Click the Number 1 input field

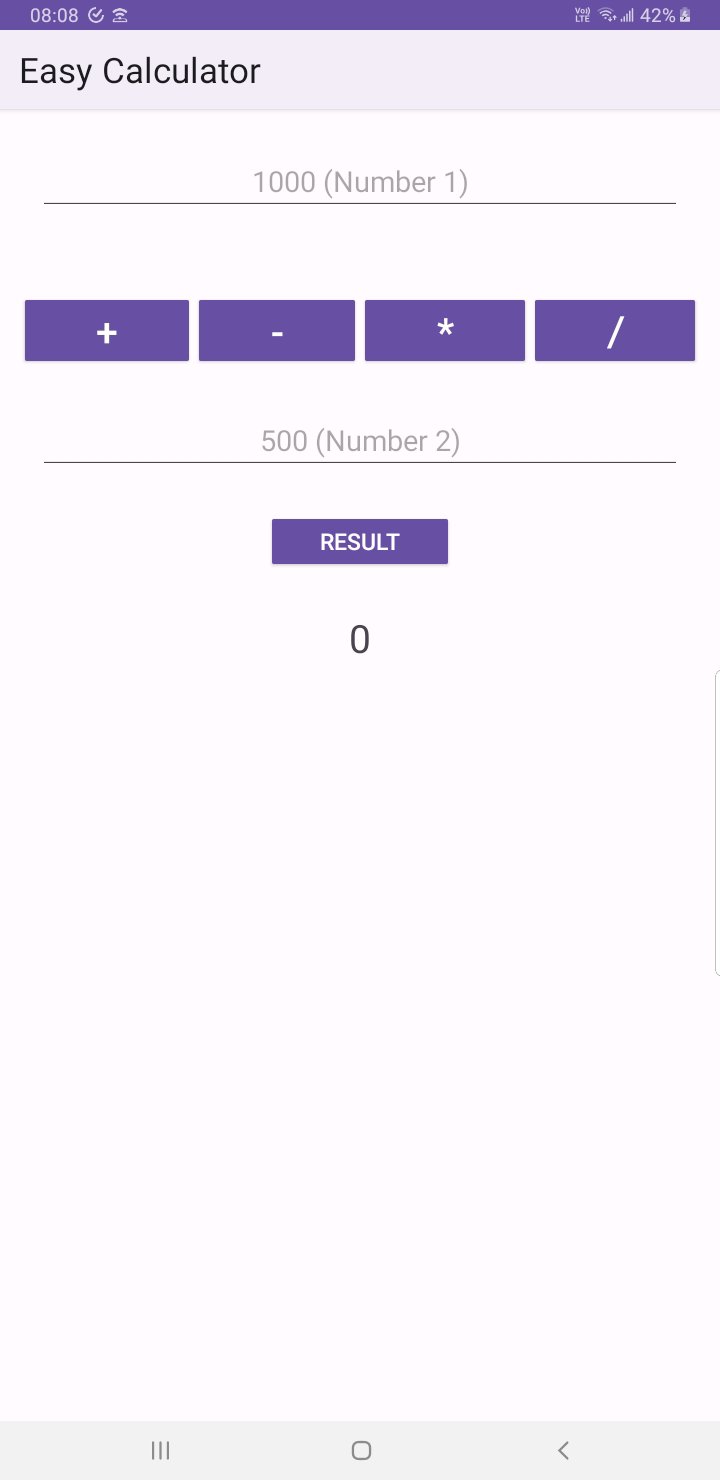pos(360,183)
